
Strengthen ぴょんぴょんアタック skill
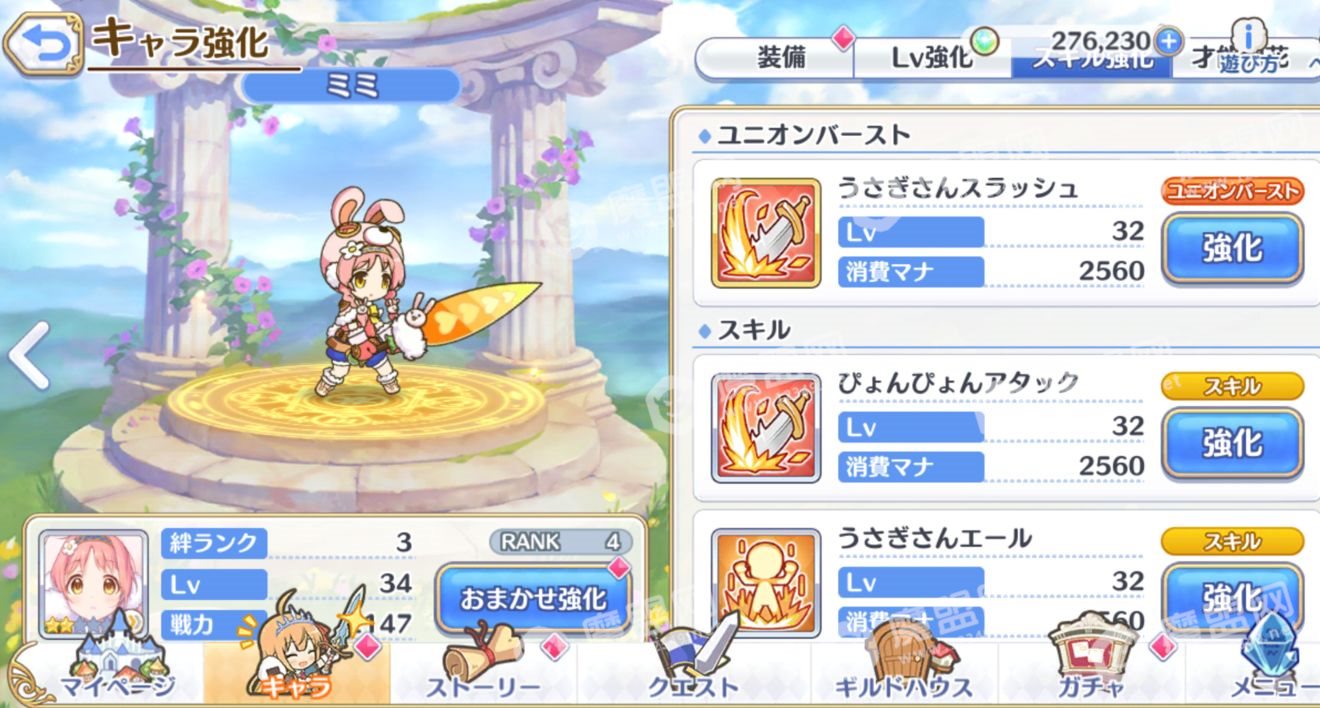coord(1232,443)
